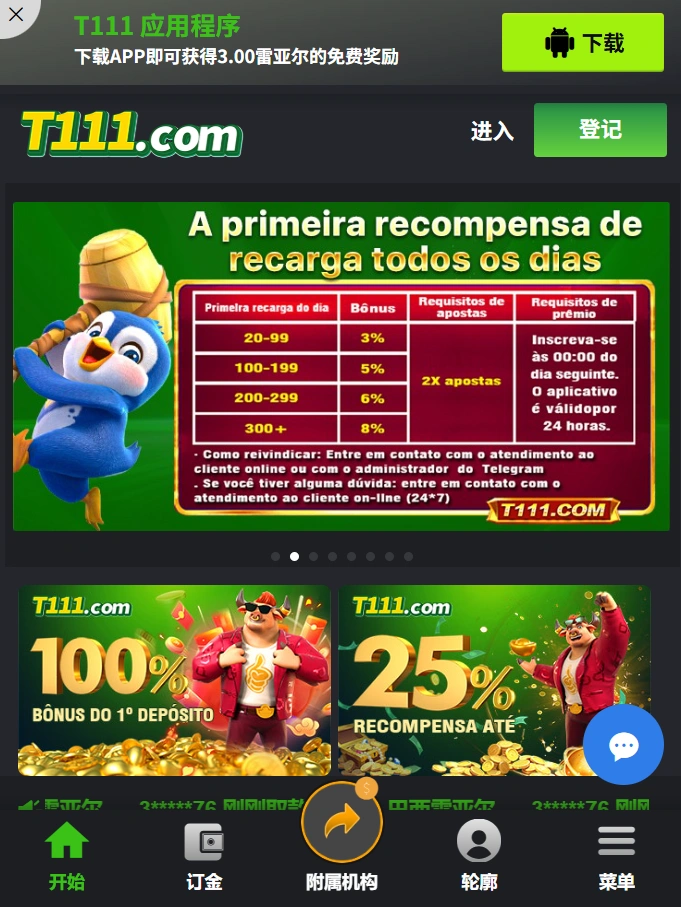Dismiss the T111 app download banner
This screenshot has width=681, height=907.
click(15, 15)
